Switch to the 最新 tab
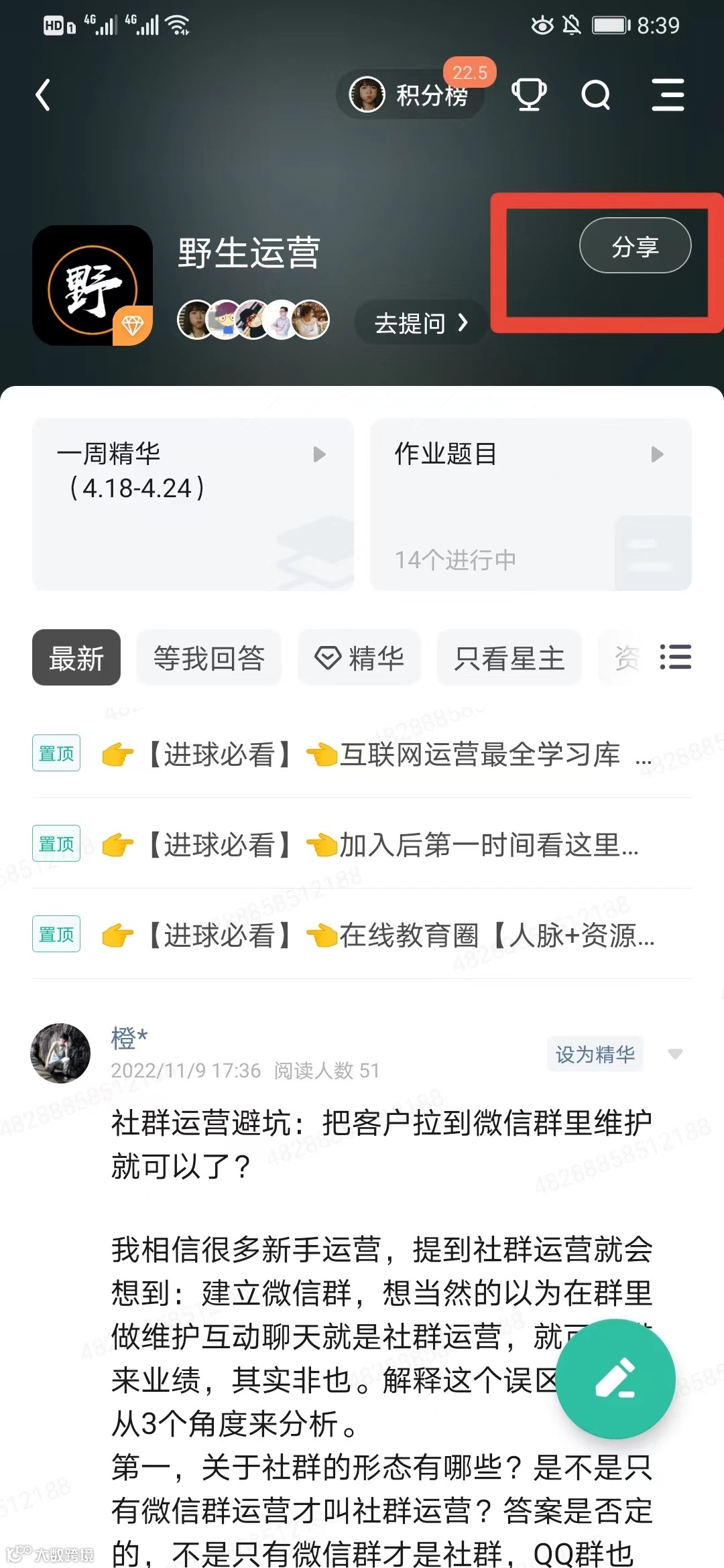 point(76,657)
